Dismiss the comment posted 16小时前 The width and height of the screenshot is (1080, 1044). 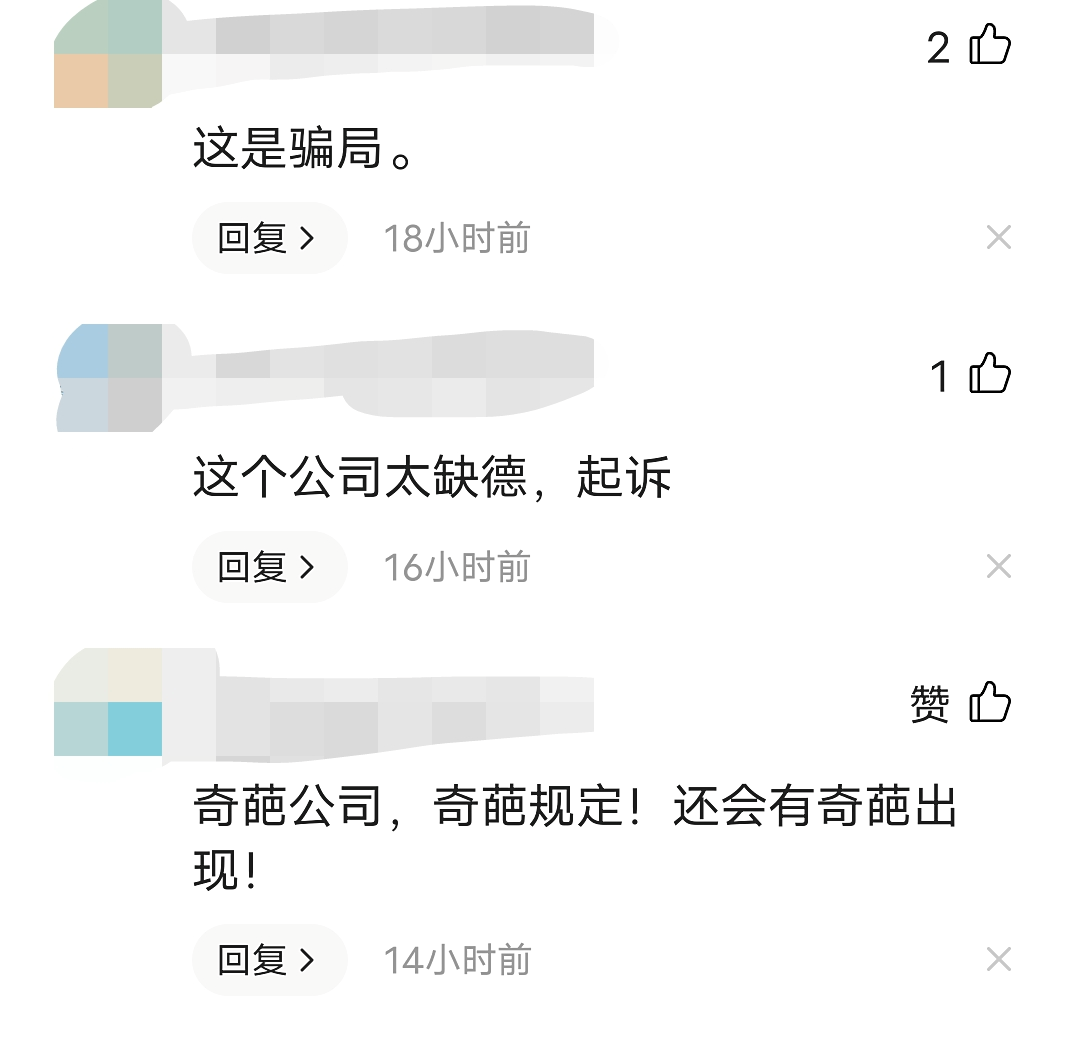click(x=998, y=567)
